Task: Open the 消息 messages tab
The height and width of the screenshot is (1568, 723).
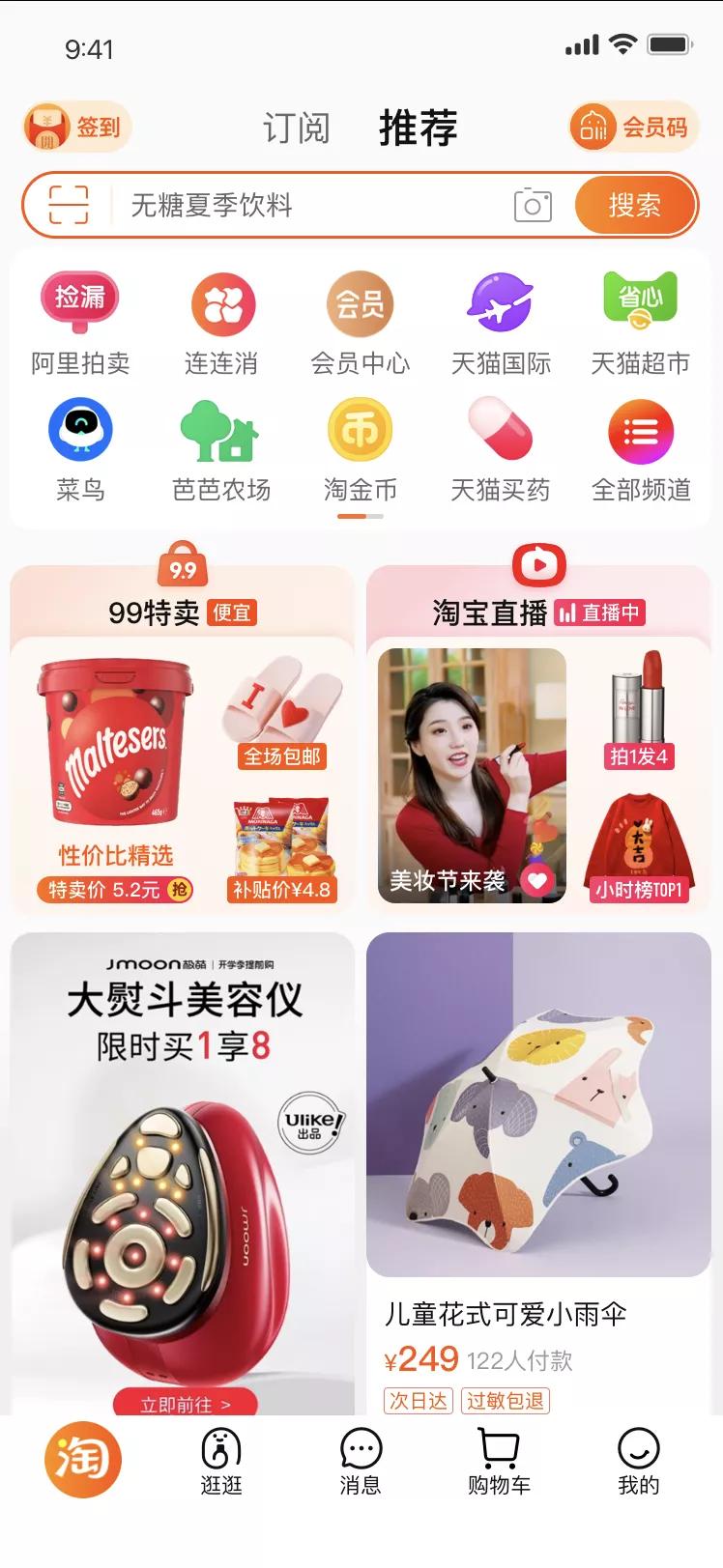Action: (x=361, y=1461)
